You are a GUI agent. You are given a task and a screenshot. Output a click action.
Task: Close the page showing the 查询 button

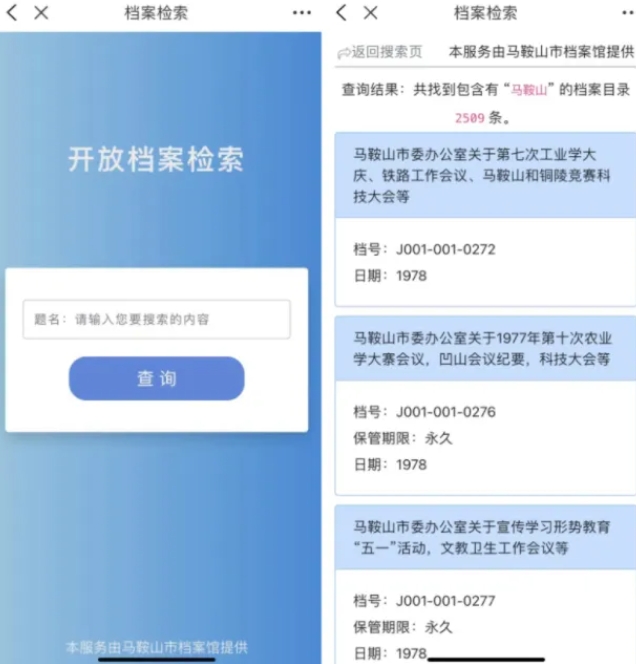pyautogui.click(x=41, y=13)
